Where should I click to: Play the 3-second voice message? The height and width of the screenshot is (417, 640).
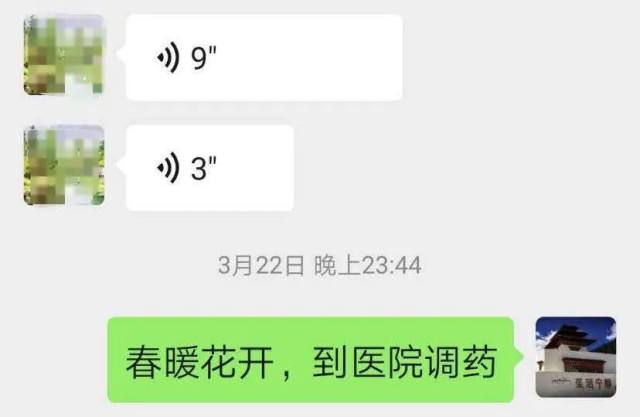[209, 168]
